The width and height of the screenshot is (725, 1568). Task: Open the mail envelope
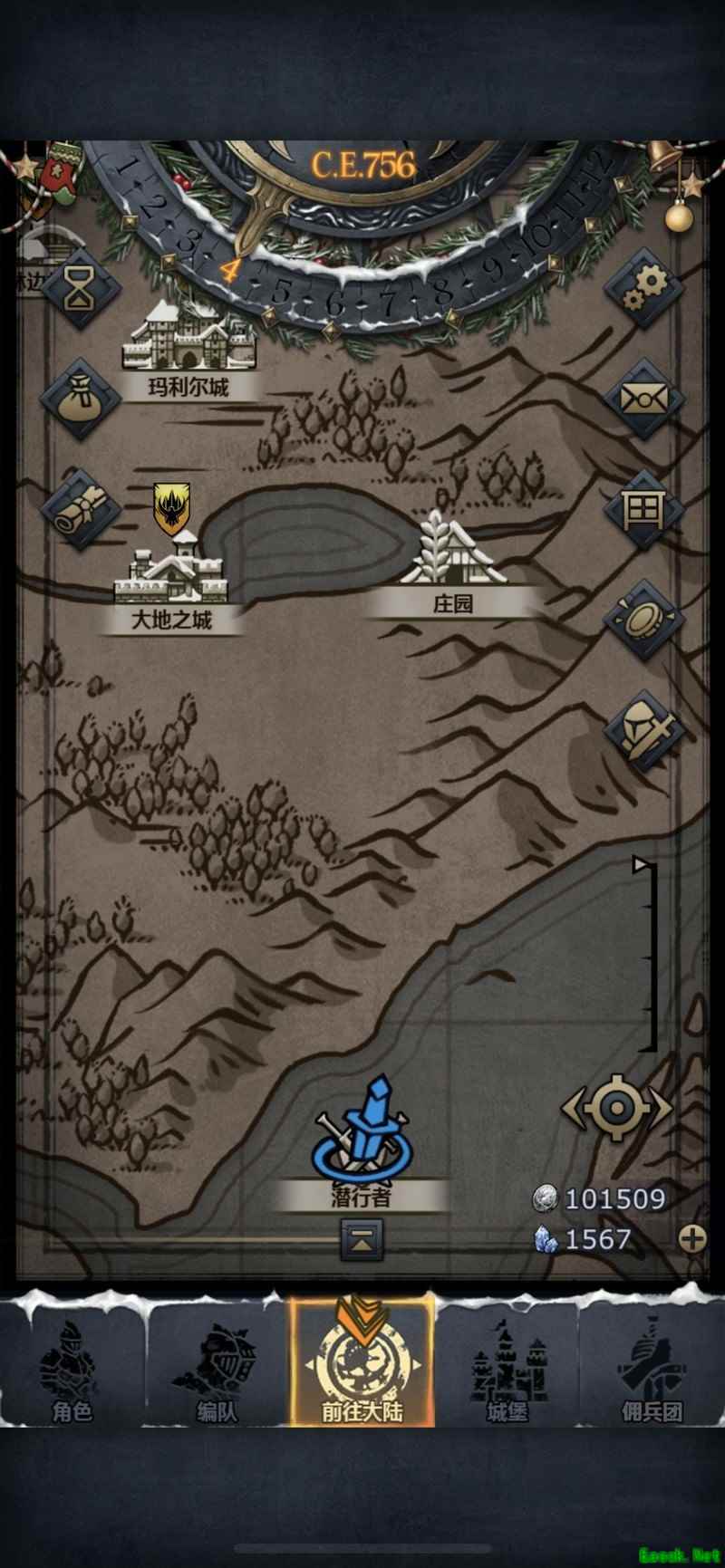644,399
